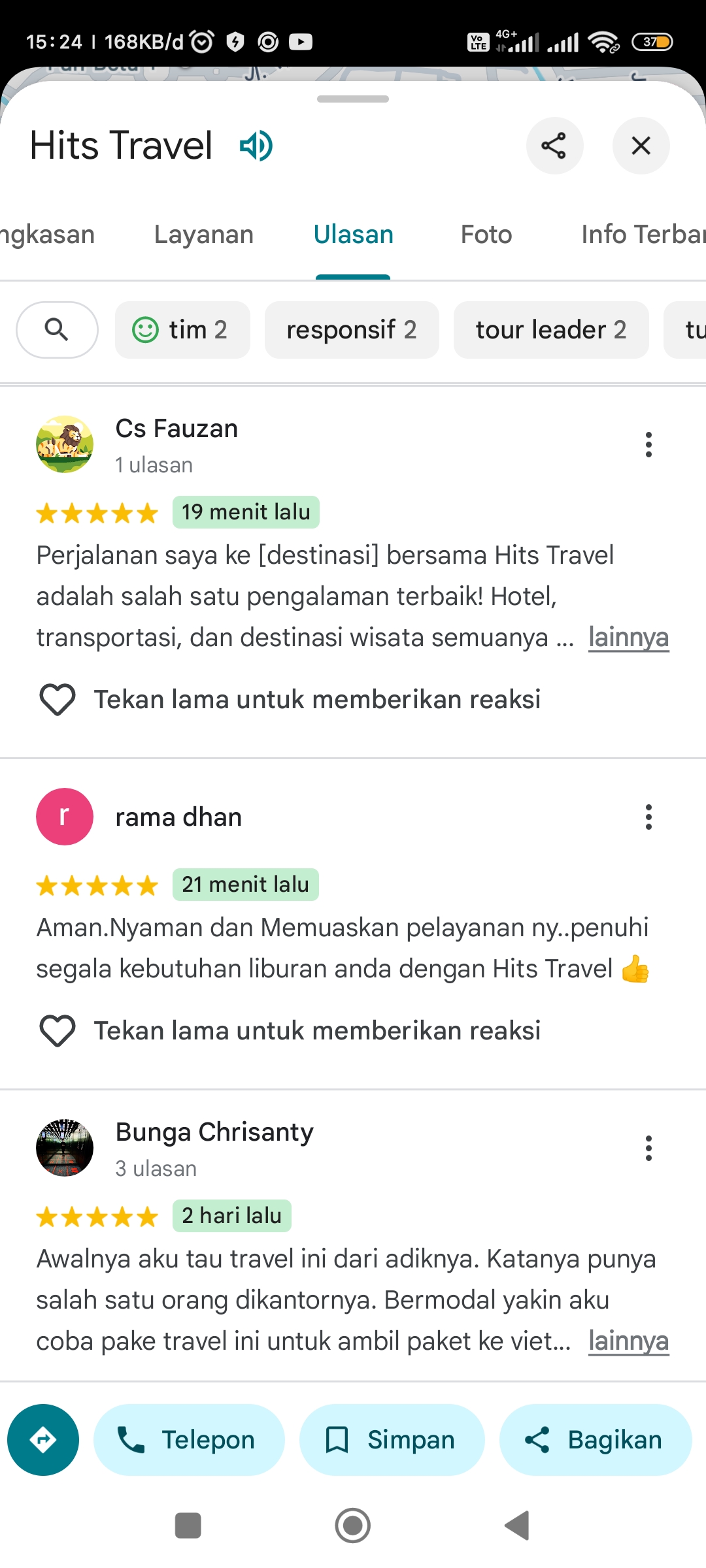This screenshot has width=706, height=1568.
Task: Select the "tour leader" review chip
Action: pos(551,330)
